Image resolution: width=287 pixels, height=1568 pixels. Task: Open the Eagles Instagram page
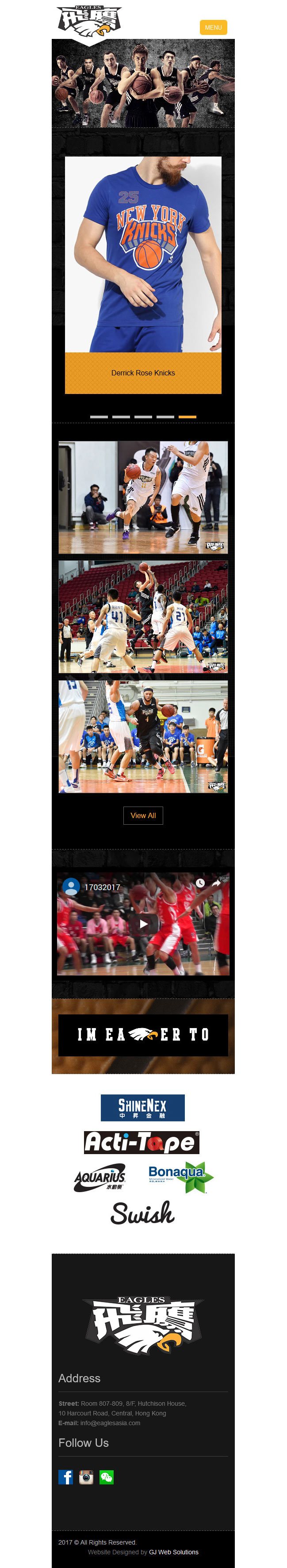pyautogui.click(x=87, y=1477)
